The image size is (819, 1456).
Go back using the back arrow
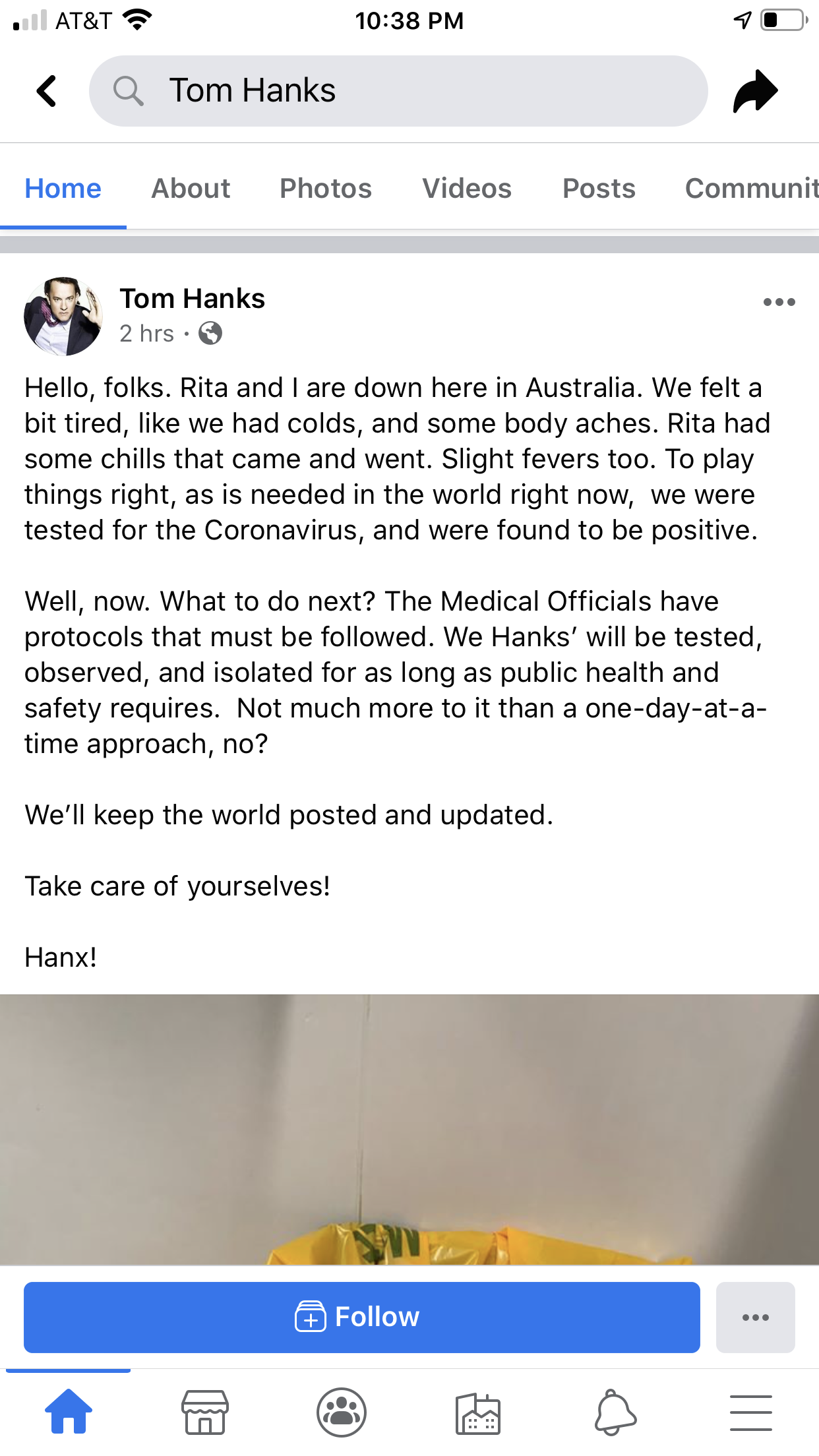pyautogui.click(x=47, y=91)
